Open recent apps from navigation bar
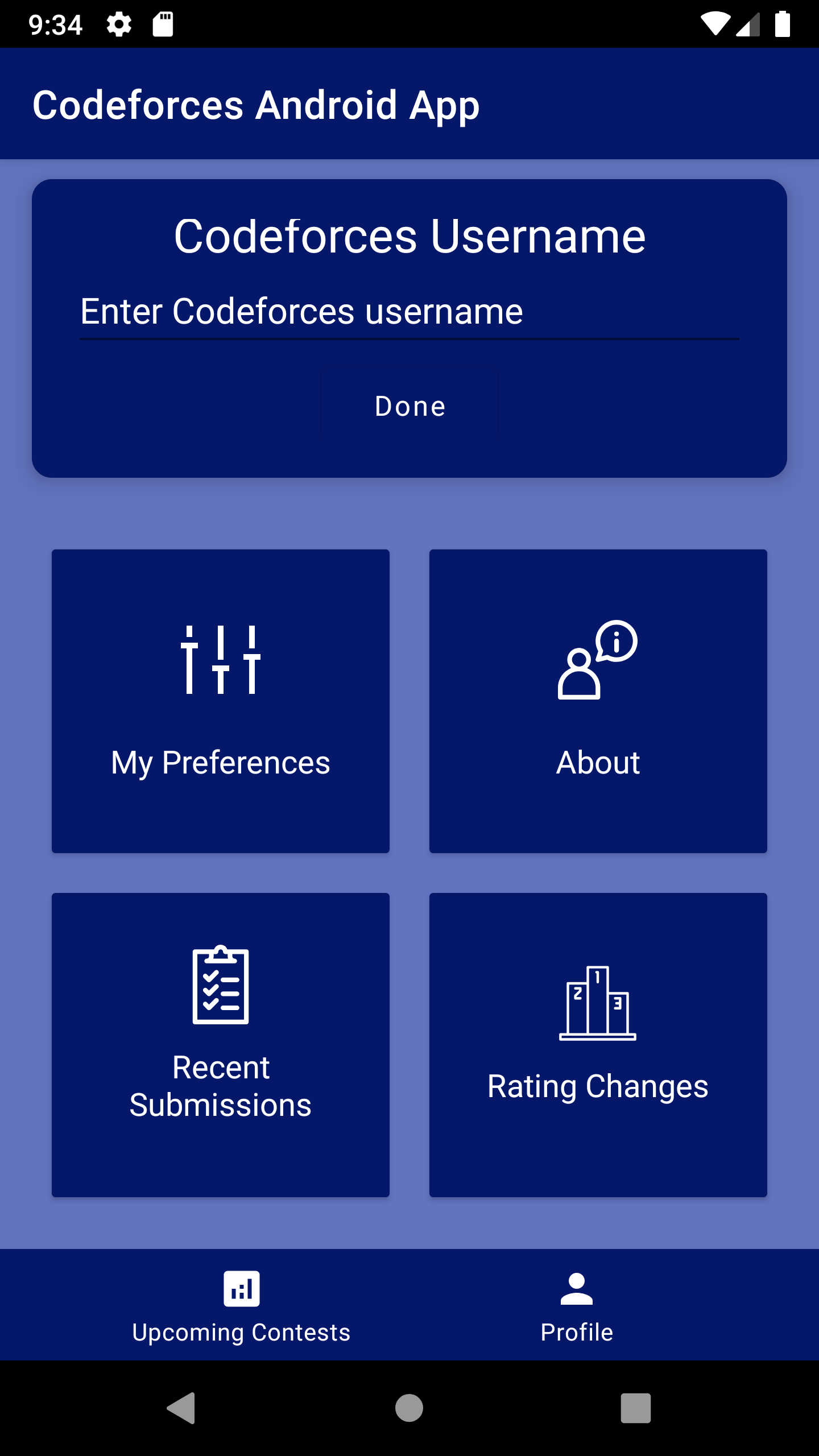The image size is (819, 1456). 635,1408
